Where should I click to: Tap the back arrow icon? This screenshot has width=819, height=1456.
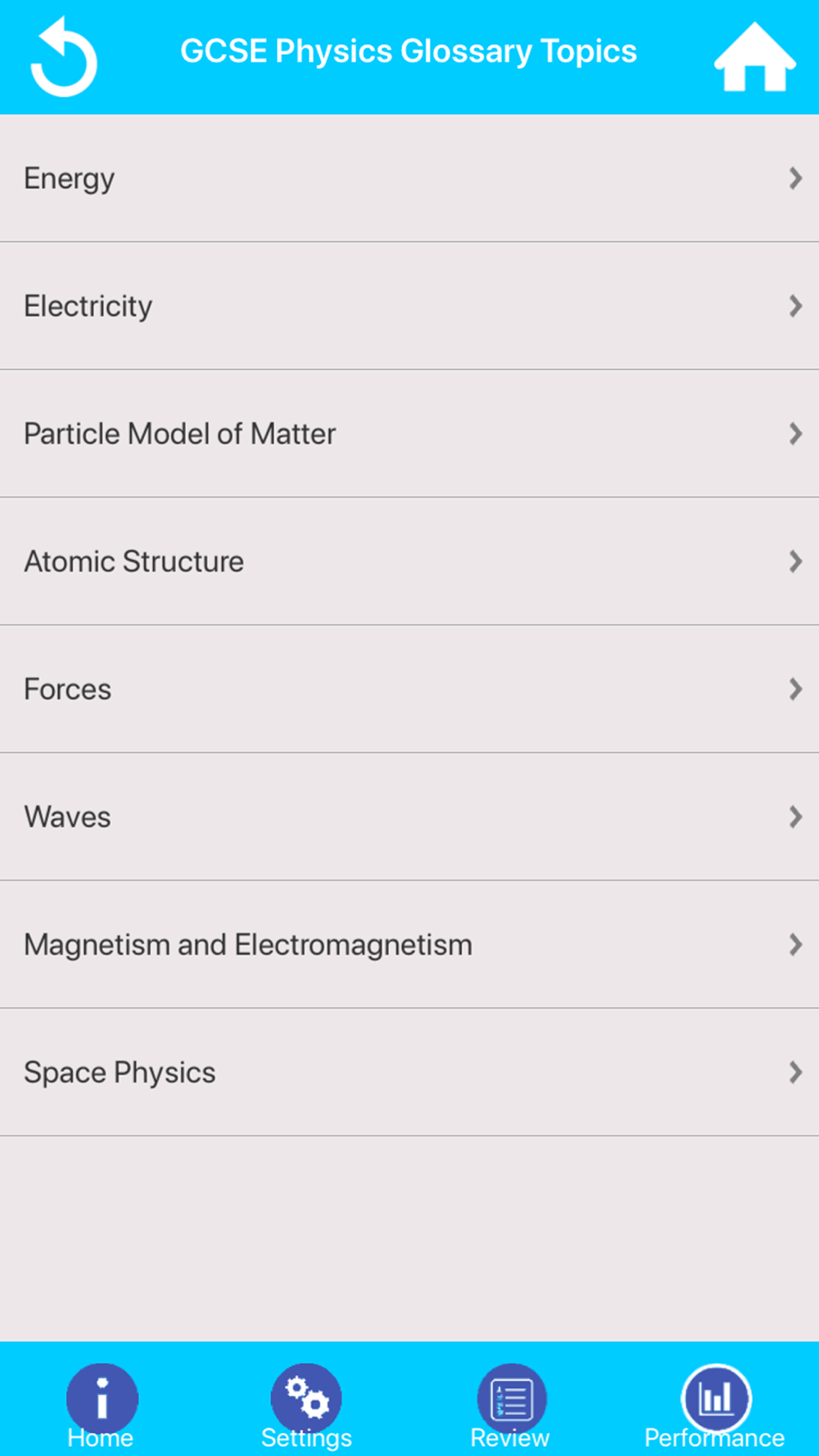(x=63, y=57)
